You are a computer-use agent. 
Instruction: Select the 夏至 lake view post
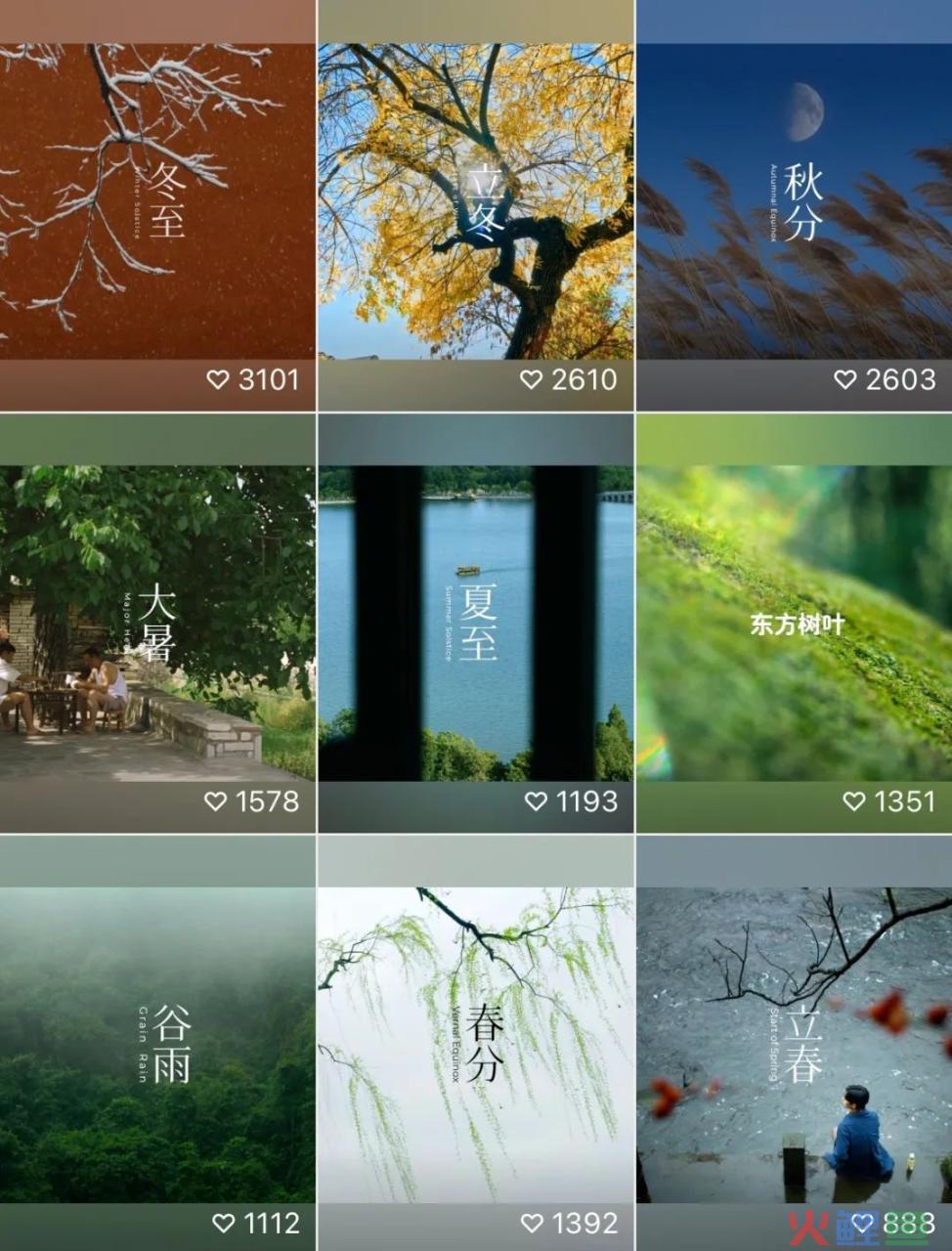pos(476,624)
